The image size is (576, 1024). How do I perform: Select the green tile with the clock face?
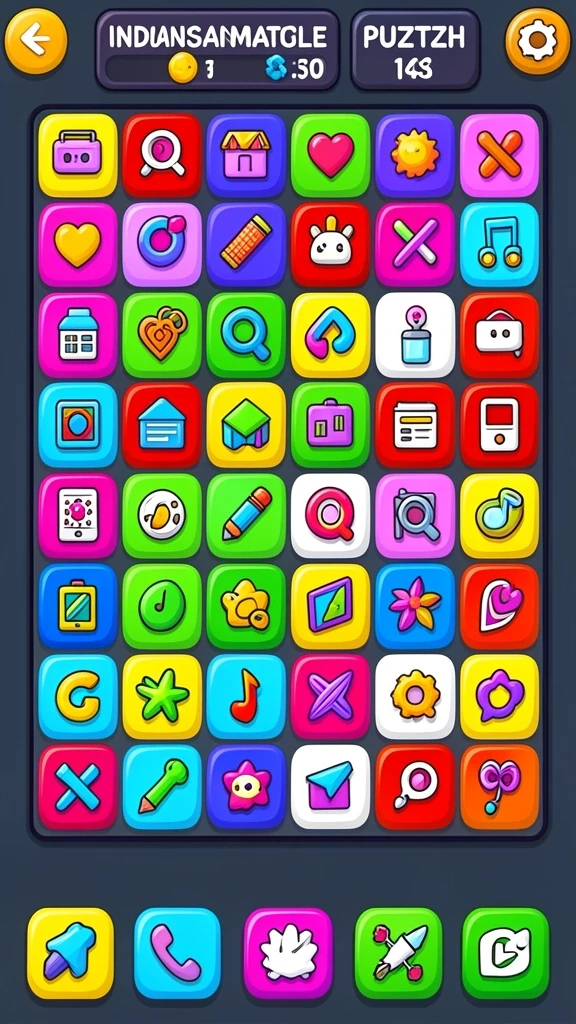click(162, 607)
